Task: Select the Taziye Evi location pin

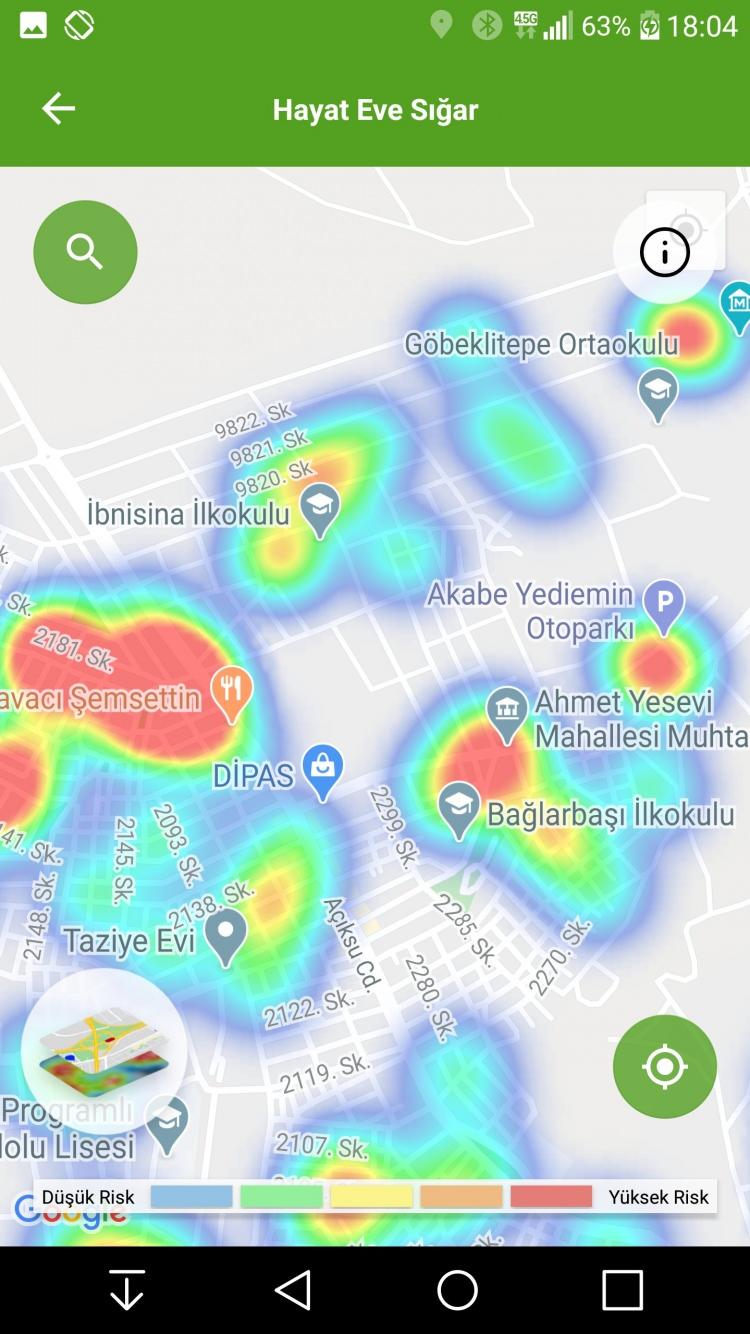Action: [x=225, y=934]
